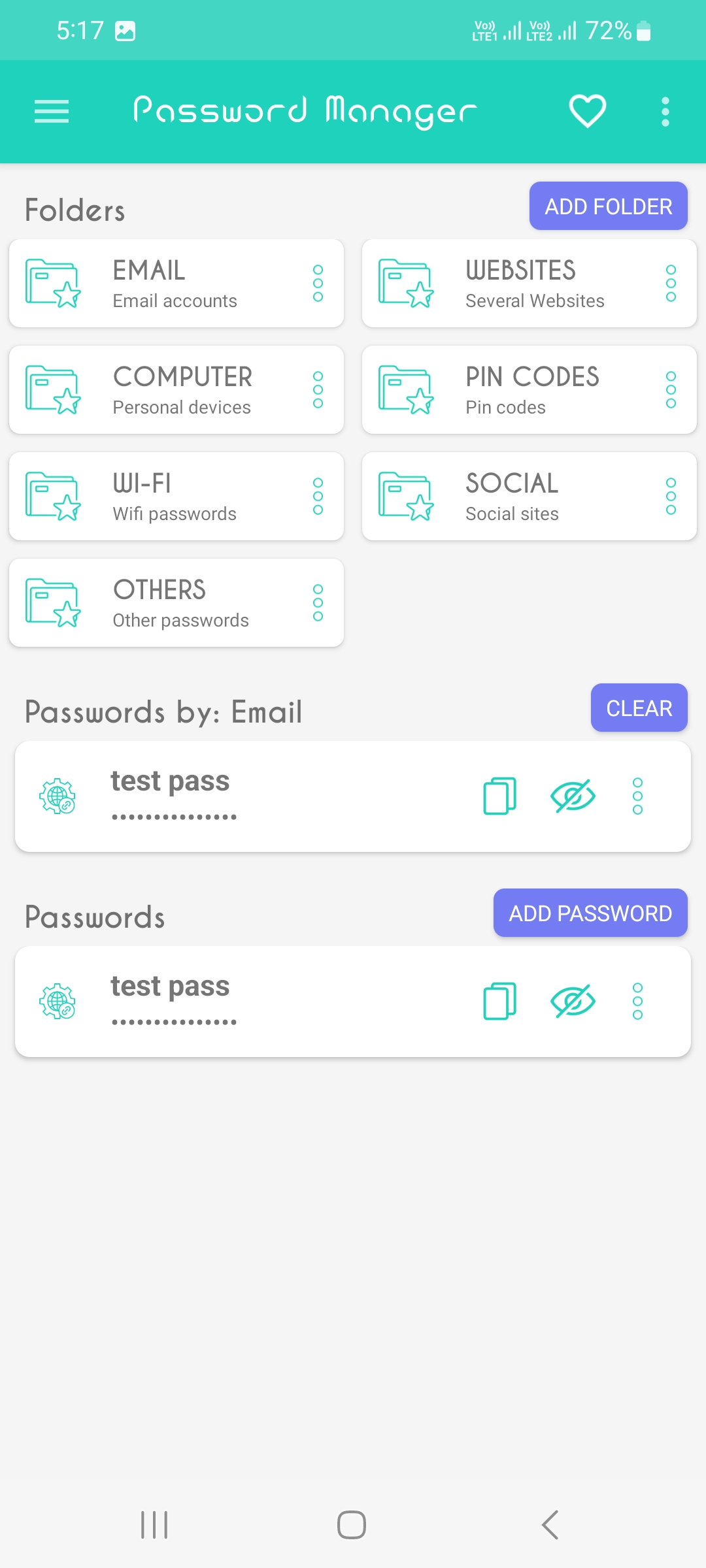Screen dimensions: 706x1568
Task: Tap the ADD PASSWORD button
Action: [590, 913]
